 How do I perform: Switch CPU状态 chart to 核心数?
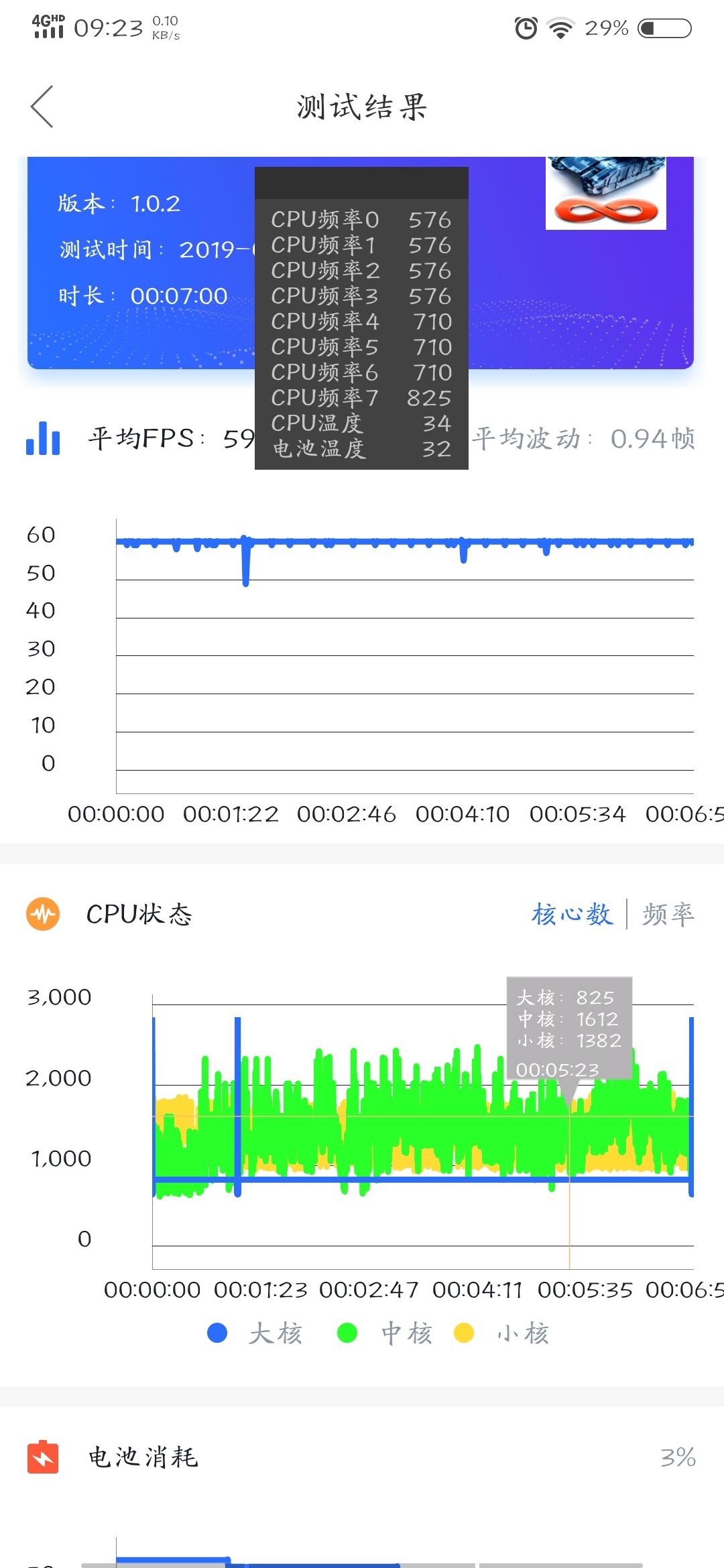click(572, 915)
